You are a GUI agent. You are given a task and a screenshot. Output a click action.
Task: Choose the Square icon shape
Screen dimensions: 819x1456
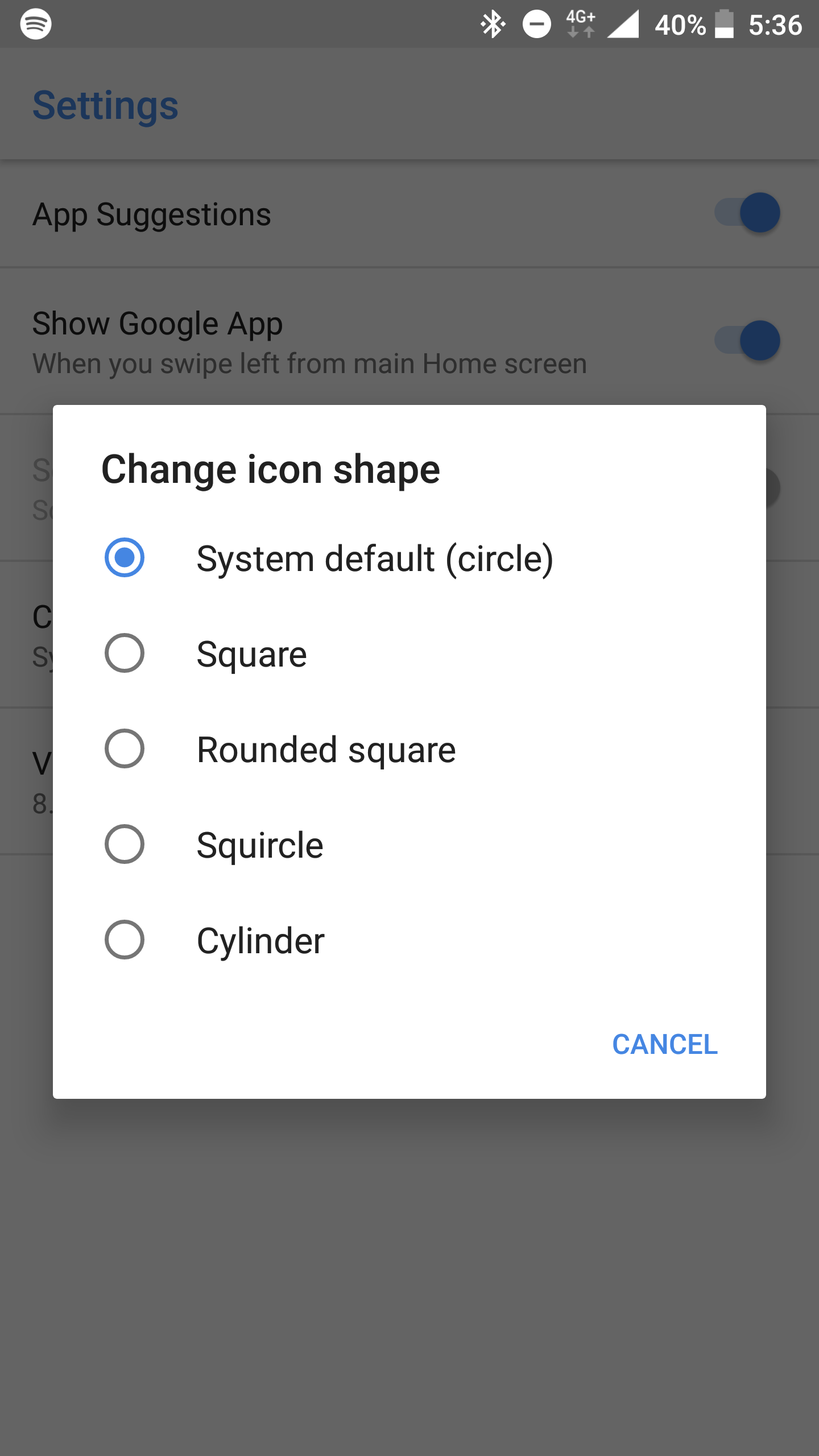[409, 653]
